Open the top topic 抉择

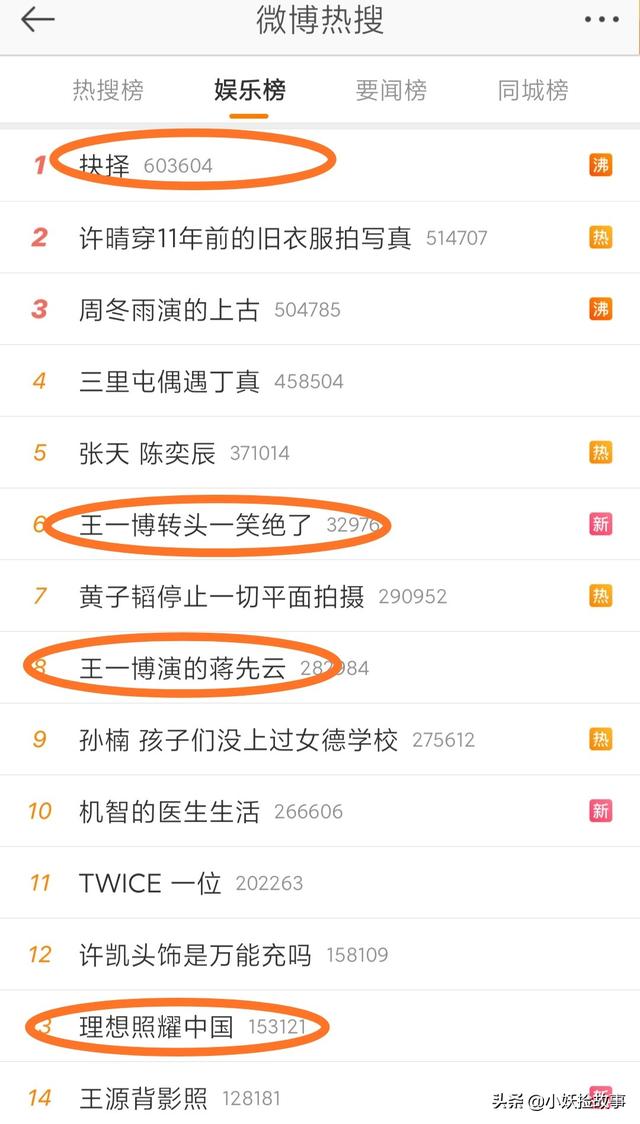tap(105, 165)
